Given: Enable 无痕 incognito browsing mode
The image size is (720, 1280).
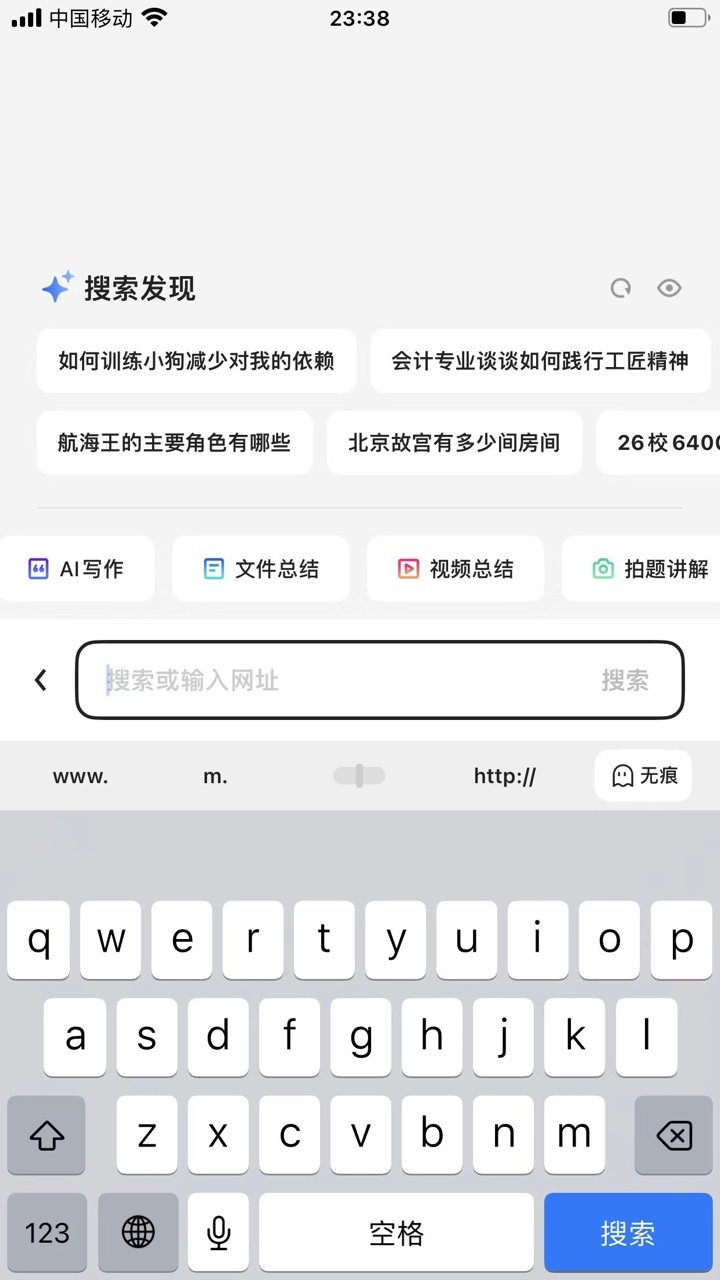Looking at the screenshot, I should pos(642,776).
